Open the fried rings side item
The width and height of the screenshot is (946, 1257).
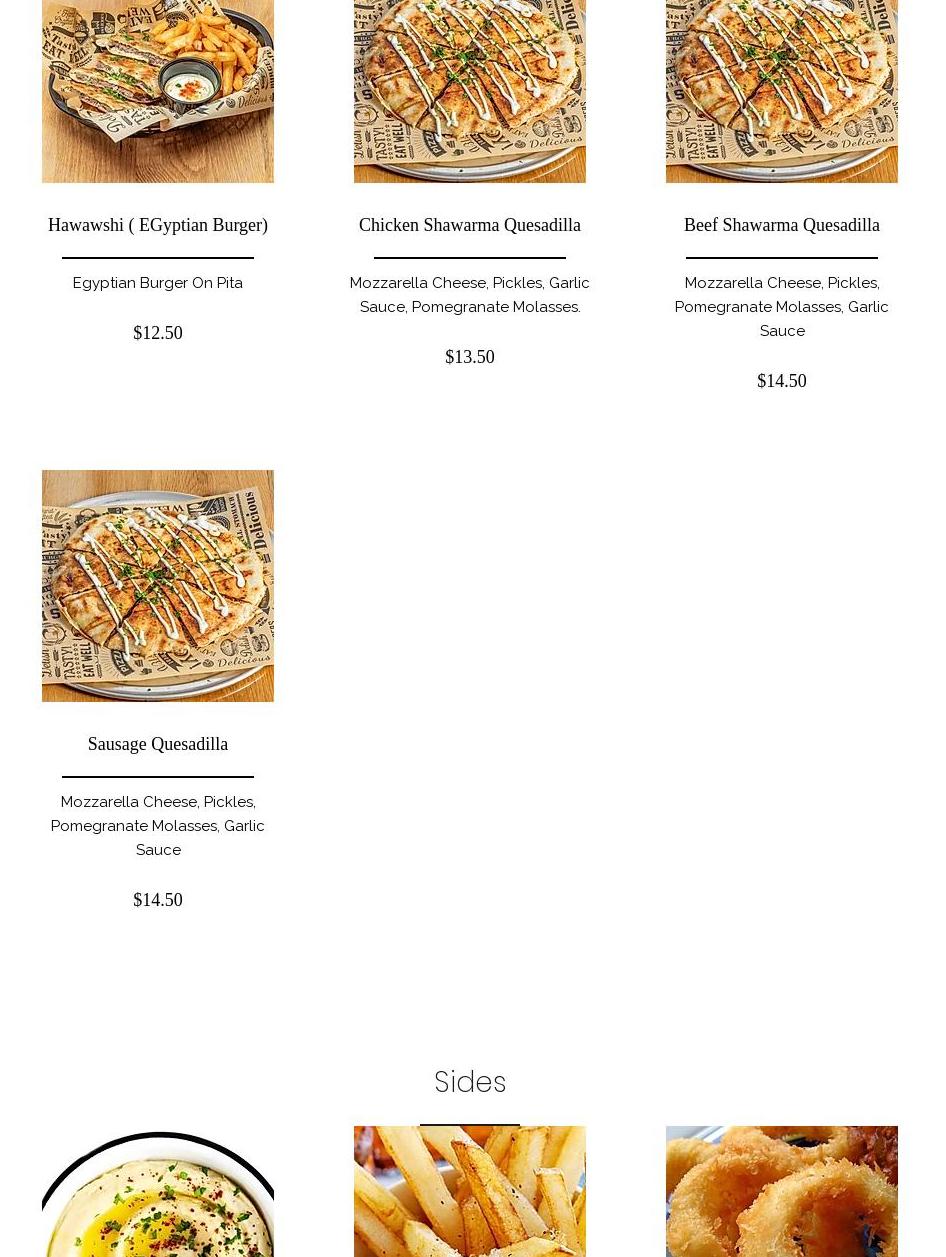click(781, 1193)
